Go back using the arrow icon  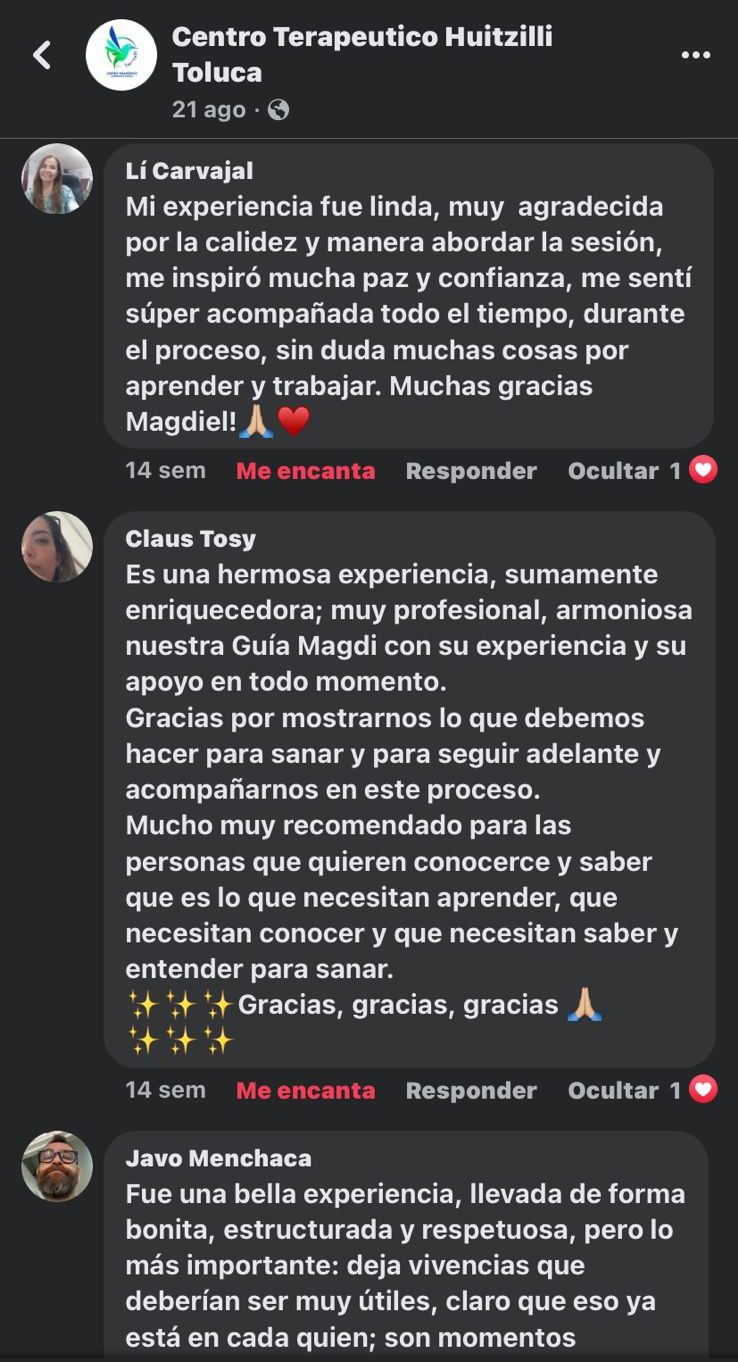(42, 55)
